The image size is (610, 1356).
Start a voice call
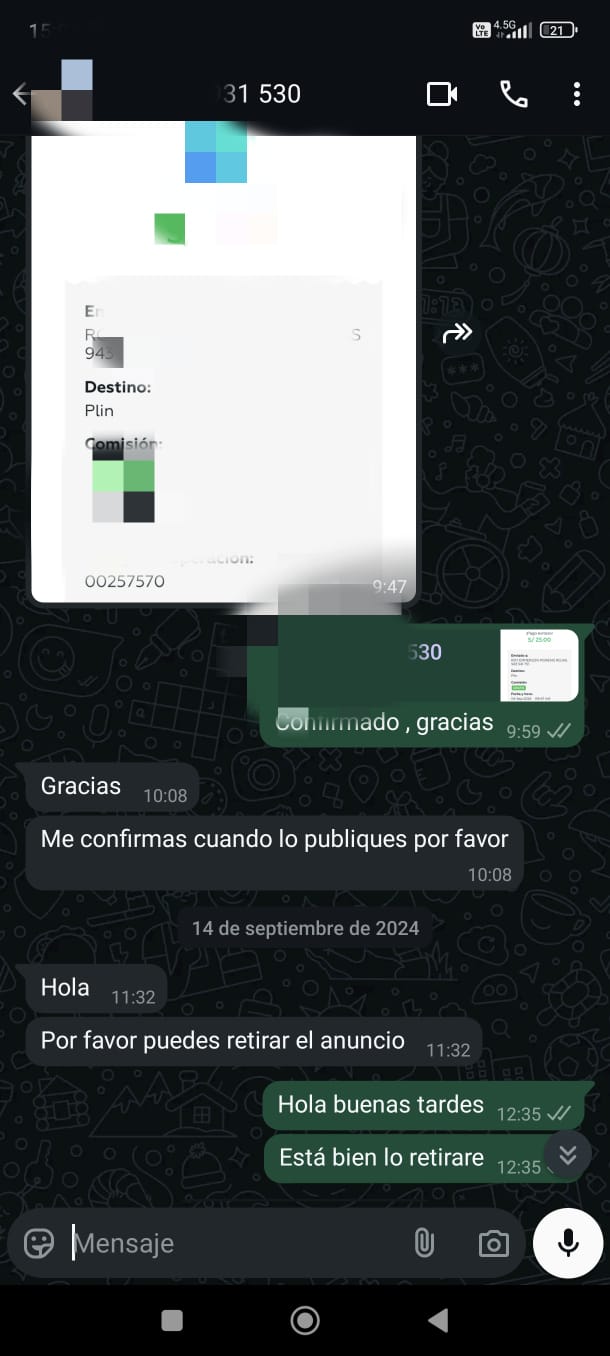pyautogui.click(x=513, y=94)
